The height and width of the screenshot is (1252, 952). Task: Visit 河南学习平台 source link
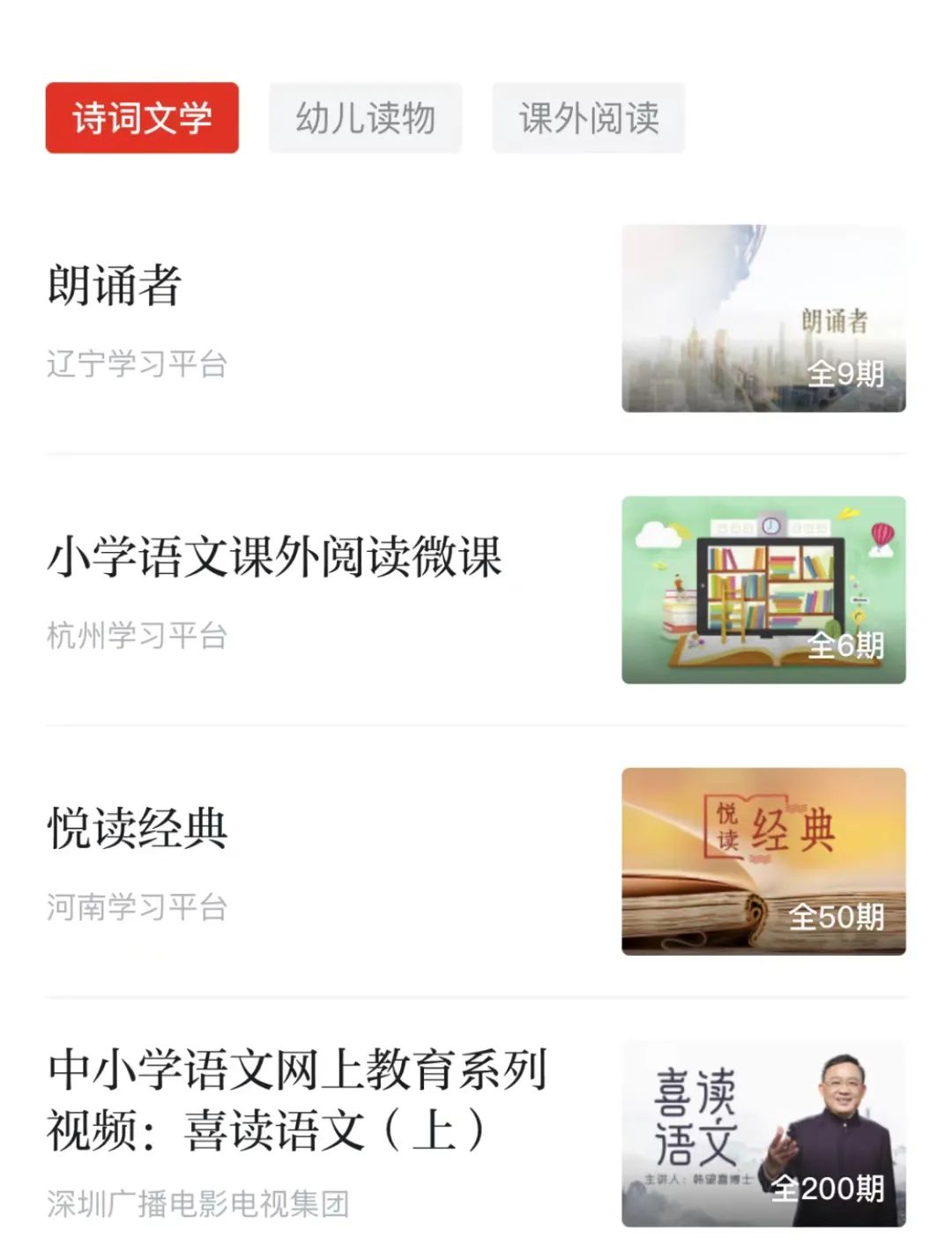coord(138,905)
